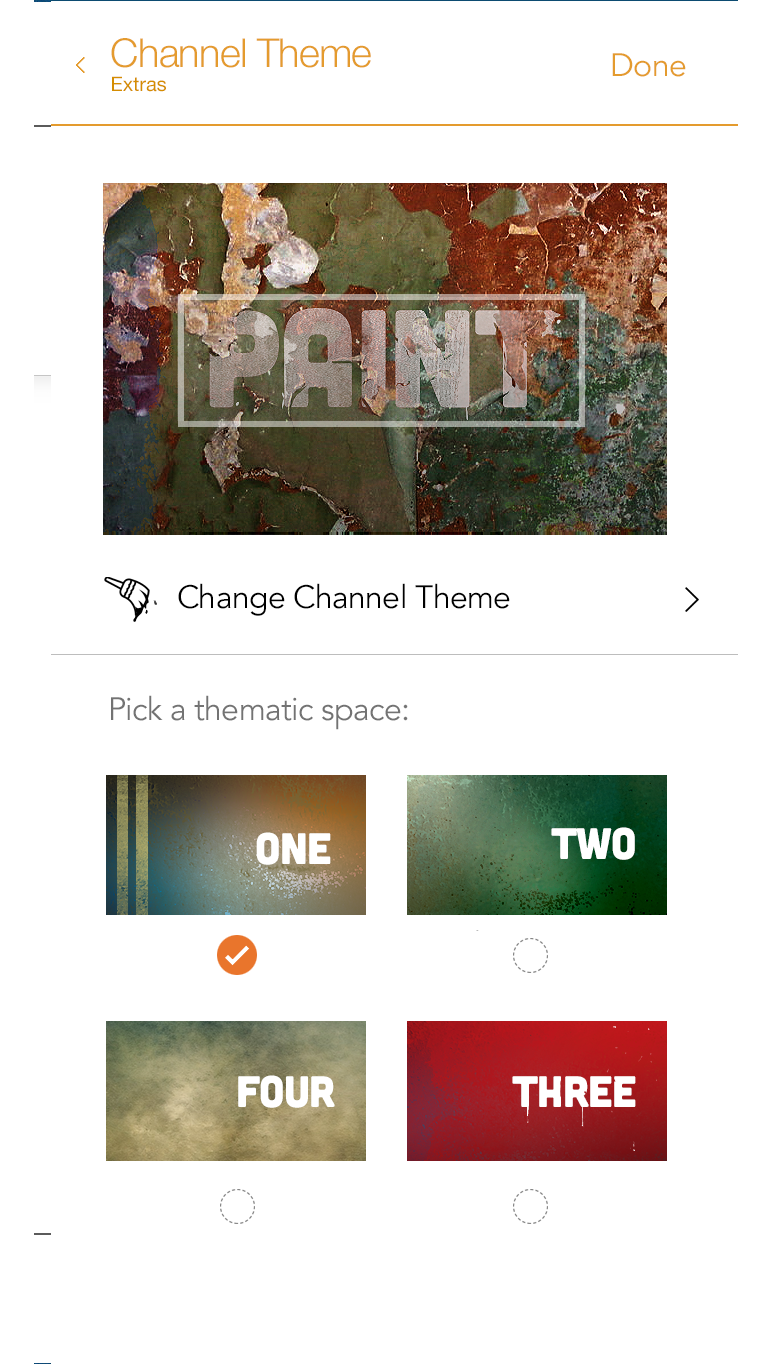Screen dimensions: 763x1364
Task: Select the TWO thematic space tile
Action: 537,845
